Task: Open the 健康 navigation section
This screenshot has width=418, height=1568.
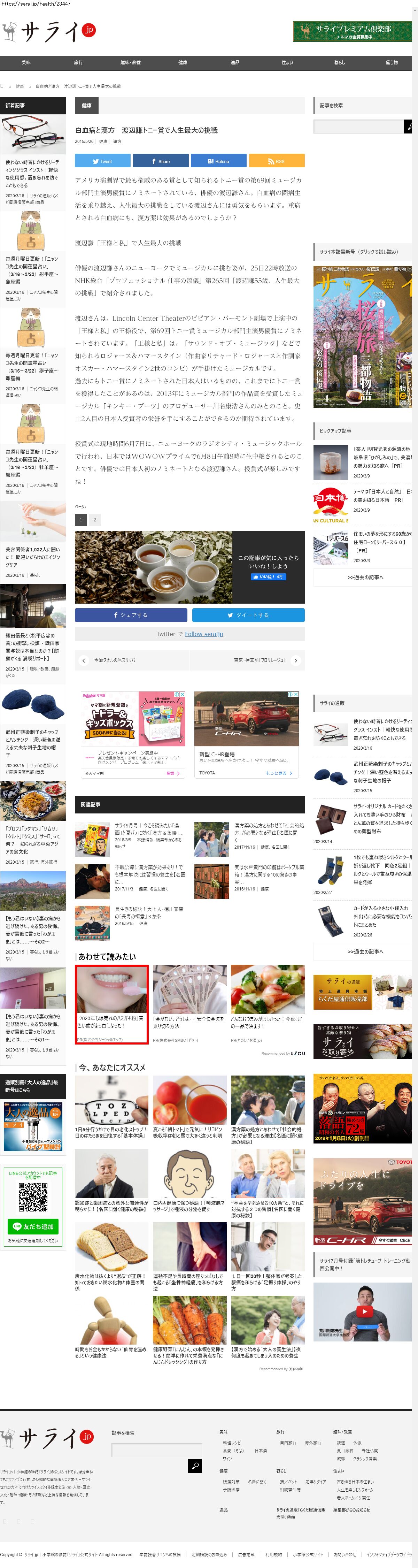Action: click(x=183, y=63)
